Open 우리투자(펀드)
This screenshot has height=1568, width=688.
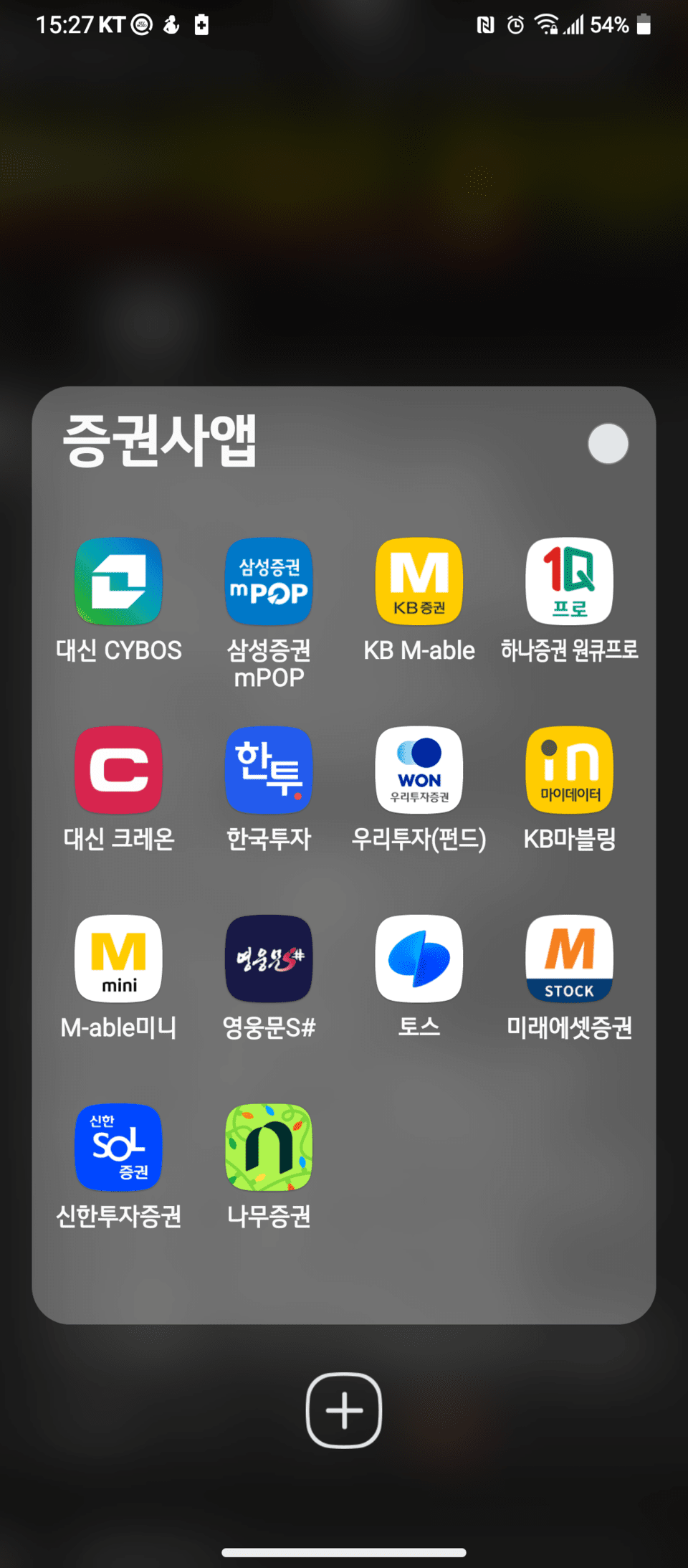(x=419, y=771)
